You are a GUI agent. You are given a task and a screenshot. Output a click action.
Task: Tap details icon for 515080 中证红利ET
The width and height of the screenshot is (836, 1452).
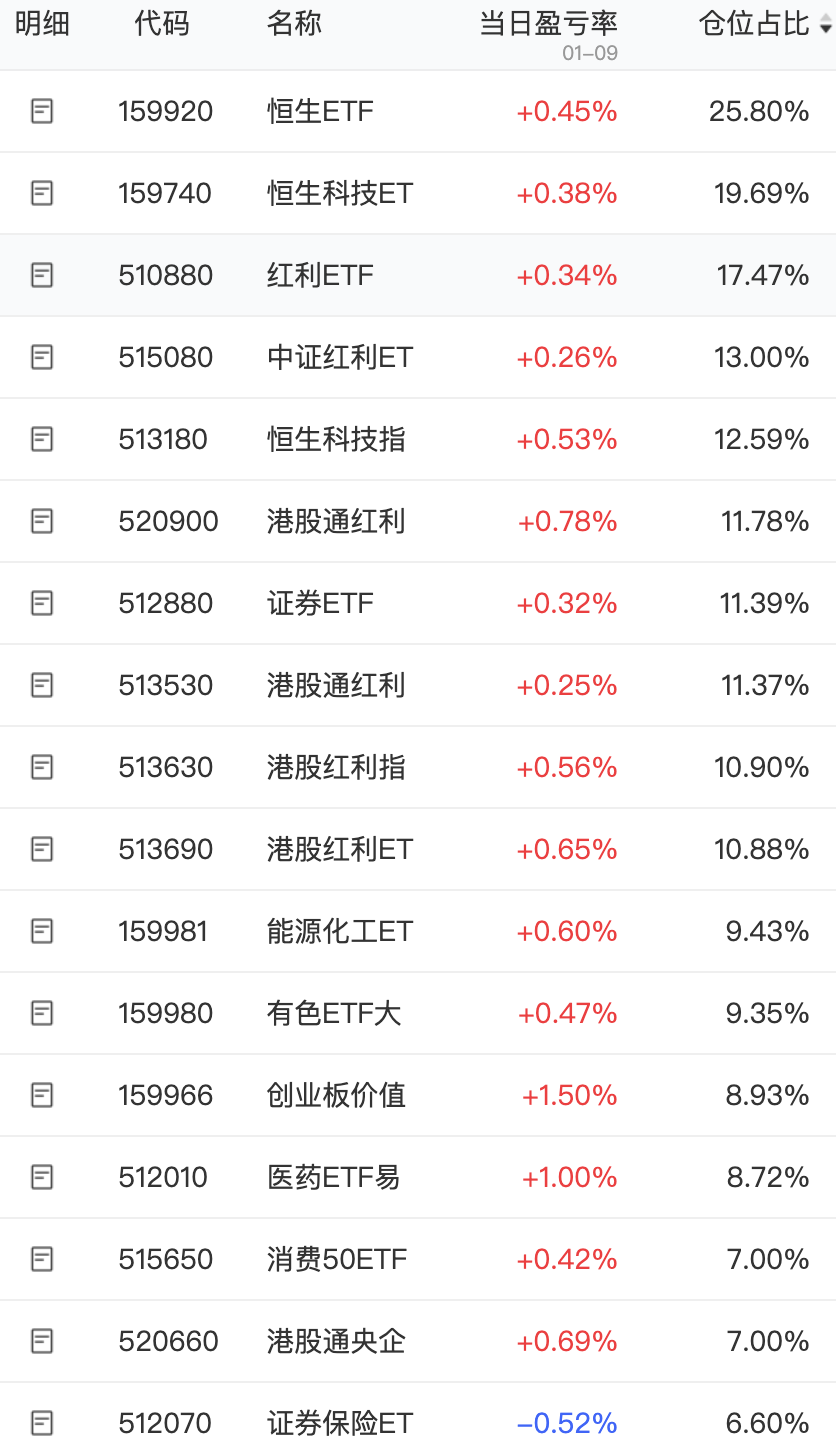(42, 357)
